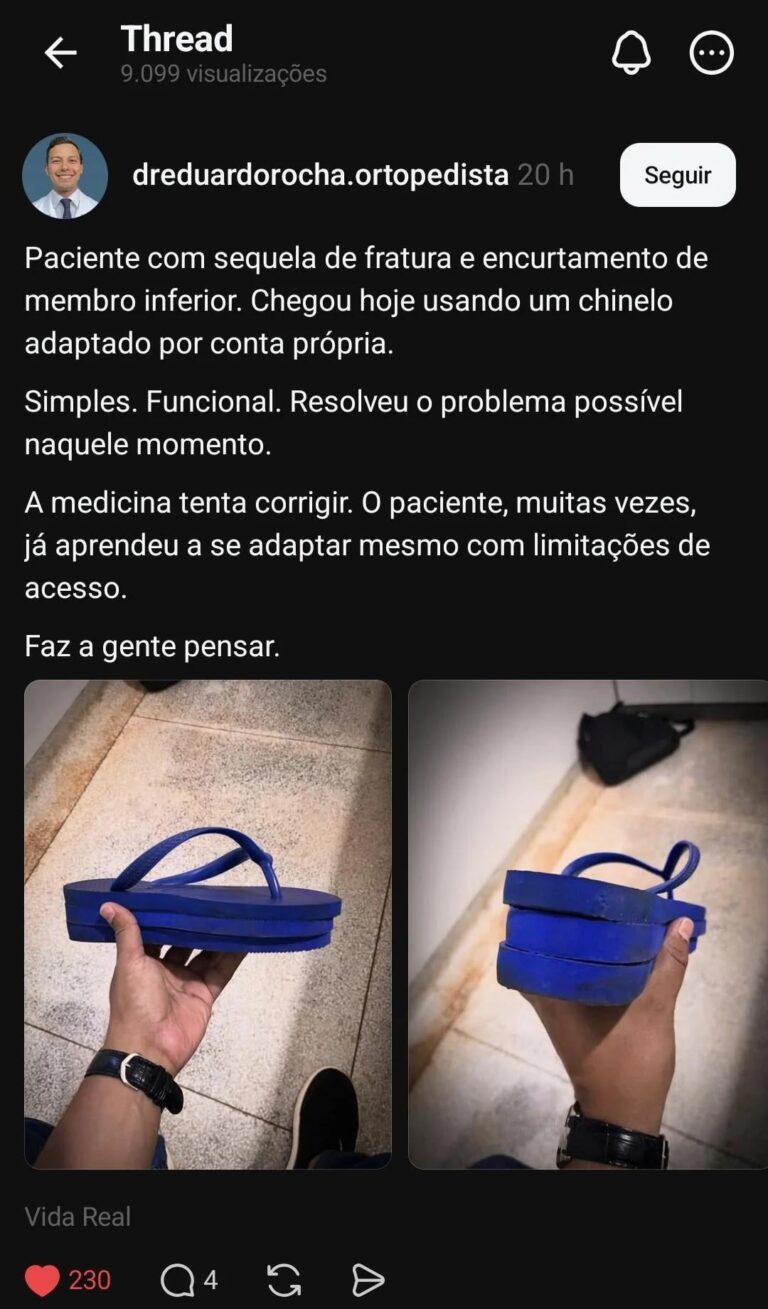The image size is (768, 1309).
Task: Open the notifications bell
Action: point(631,53)
